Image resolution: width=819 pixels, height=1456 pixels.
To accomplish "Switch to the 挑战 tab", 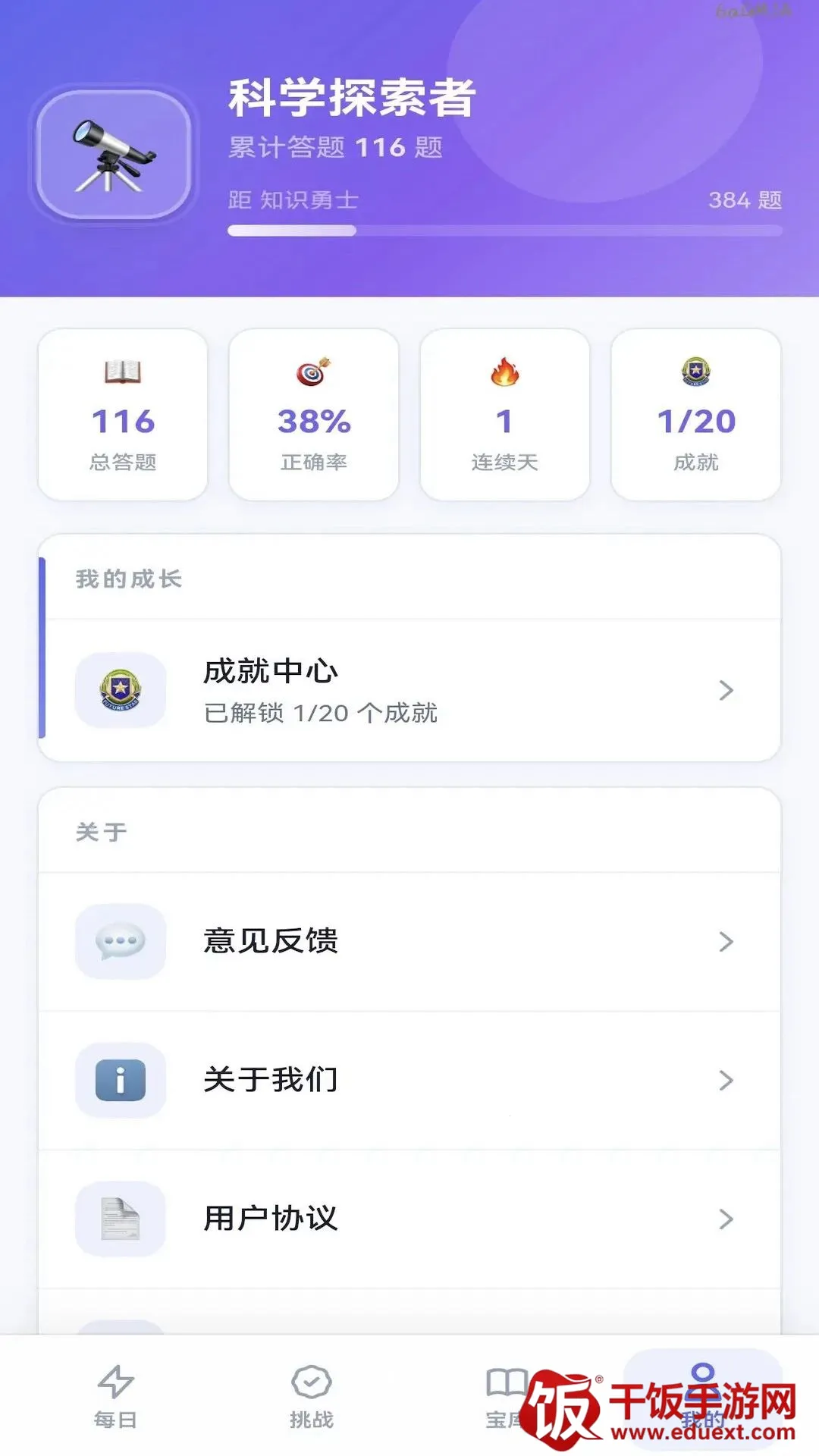I will point(312,1397).
